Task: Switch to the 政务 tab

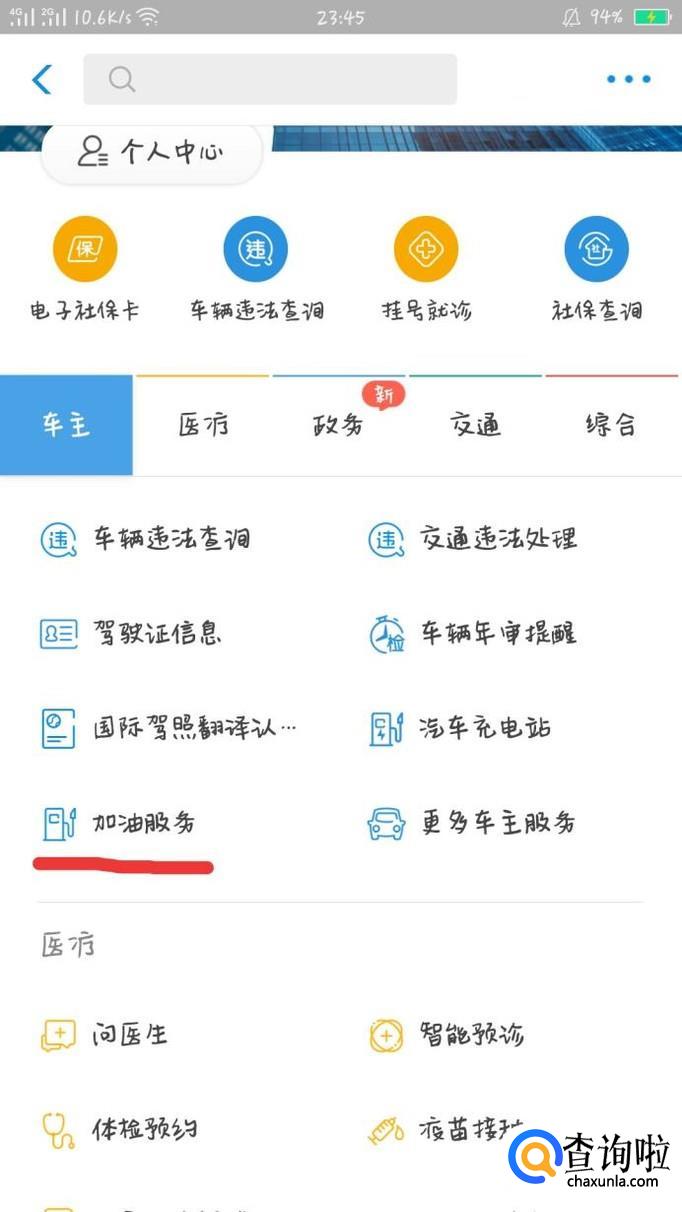Action: (x=339, y=425)
